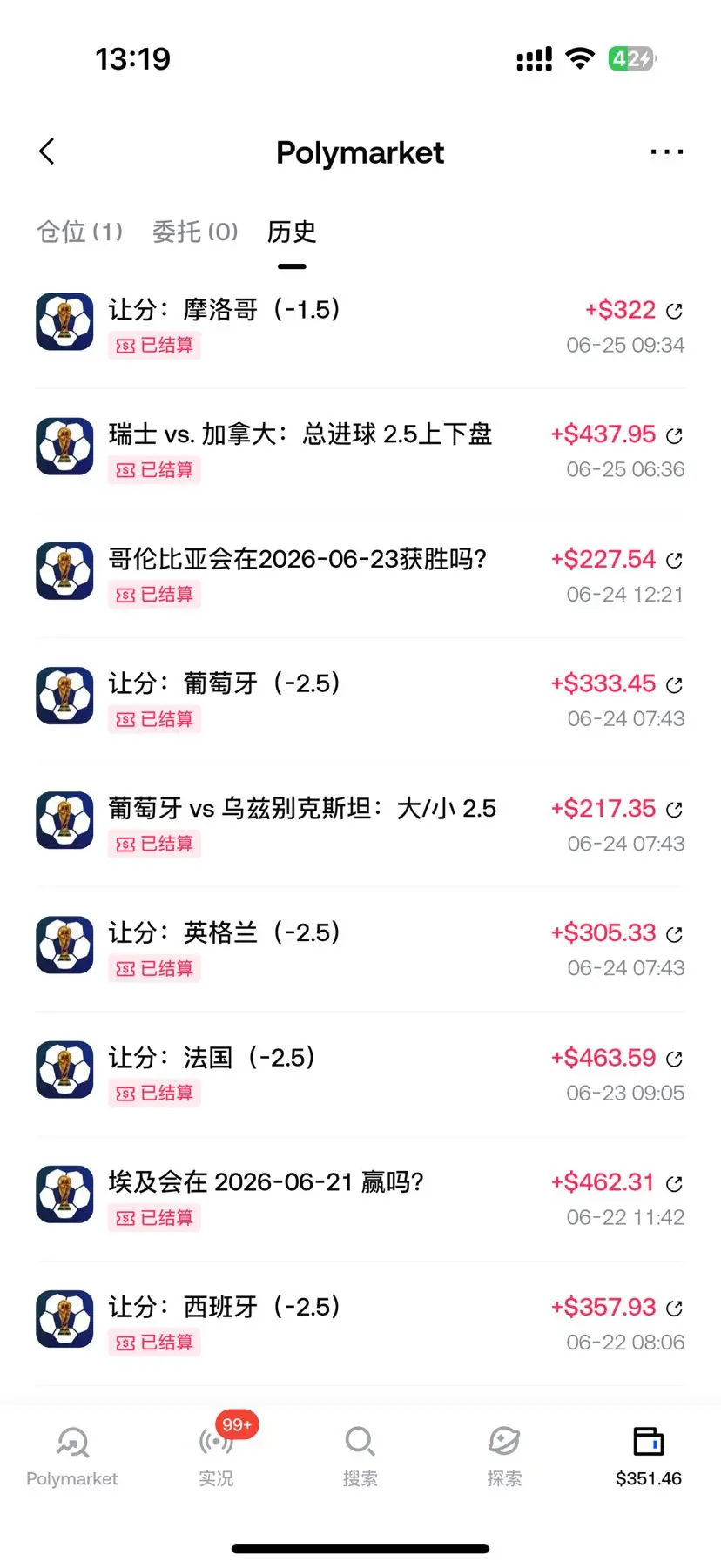Image resolution: width=721 pixels, height=1568 pixels.
Task: Go back with the top-left arrow
Action: [x=47, y=151]
